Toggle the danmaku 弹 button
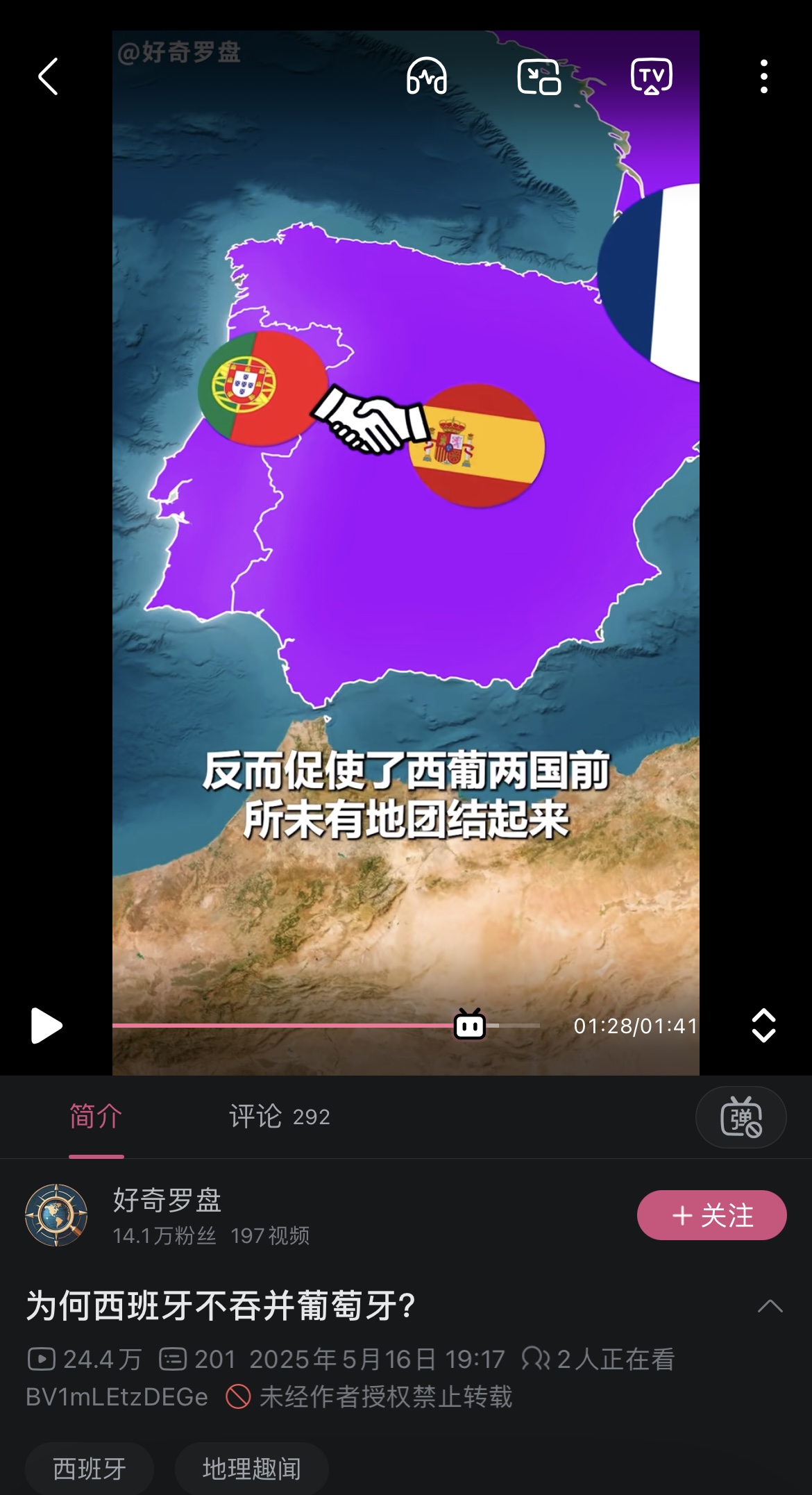The height and width of the screenshot is (1495, 812). (741, 1117)
